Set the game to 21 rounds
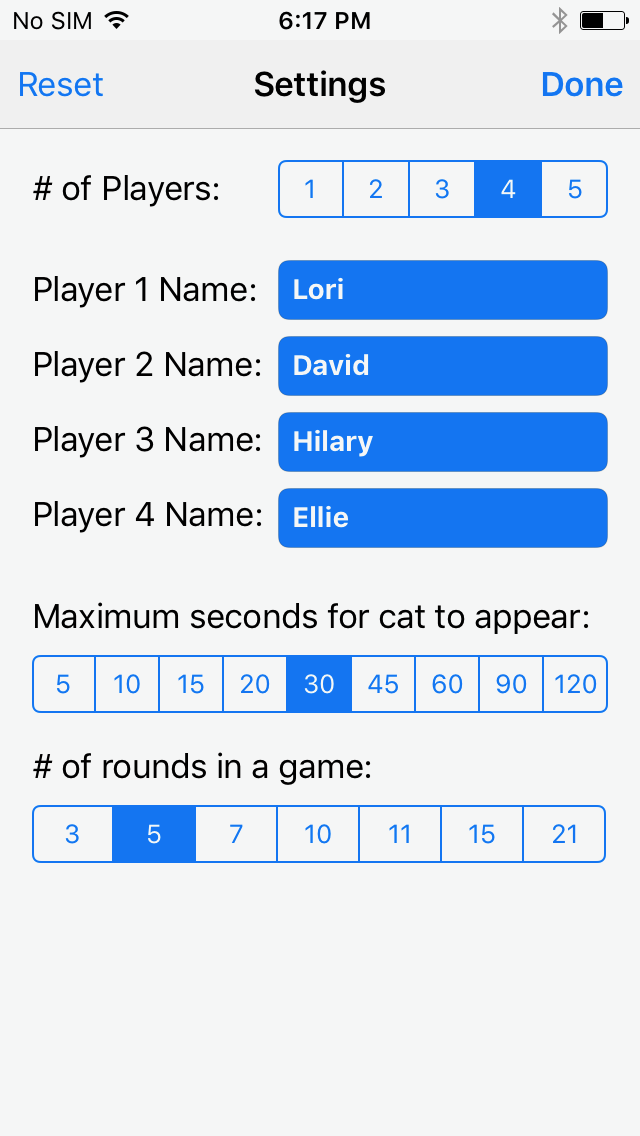Screen dimensions: 640x1136 (x=564, y=834)
